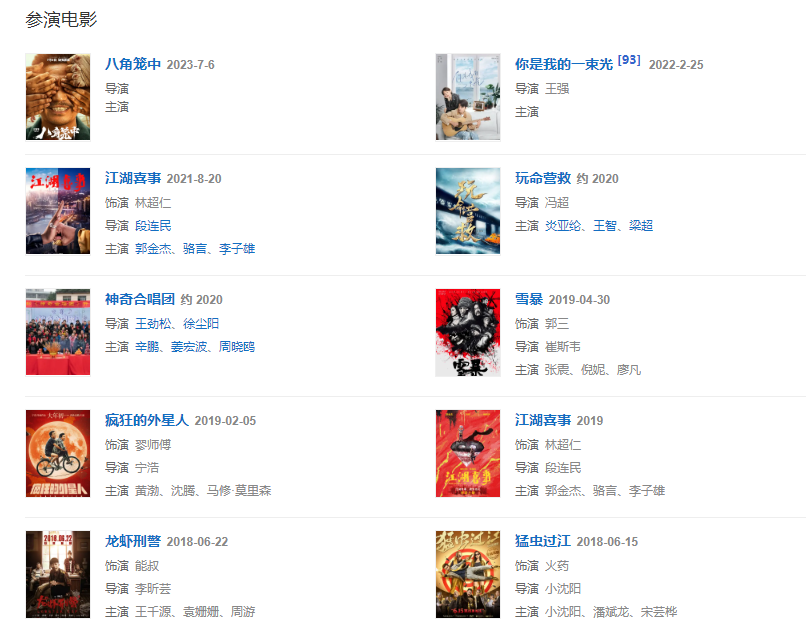Image resolution: width=806 pixels, height=634 pixels.
Task: Open citation reference 93
Action: point(629,60)
